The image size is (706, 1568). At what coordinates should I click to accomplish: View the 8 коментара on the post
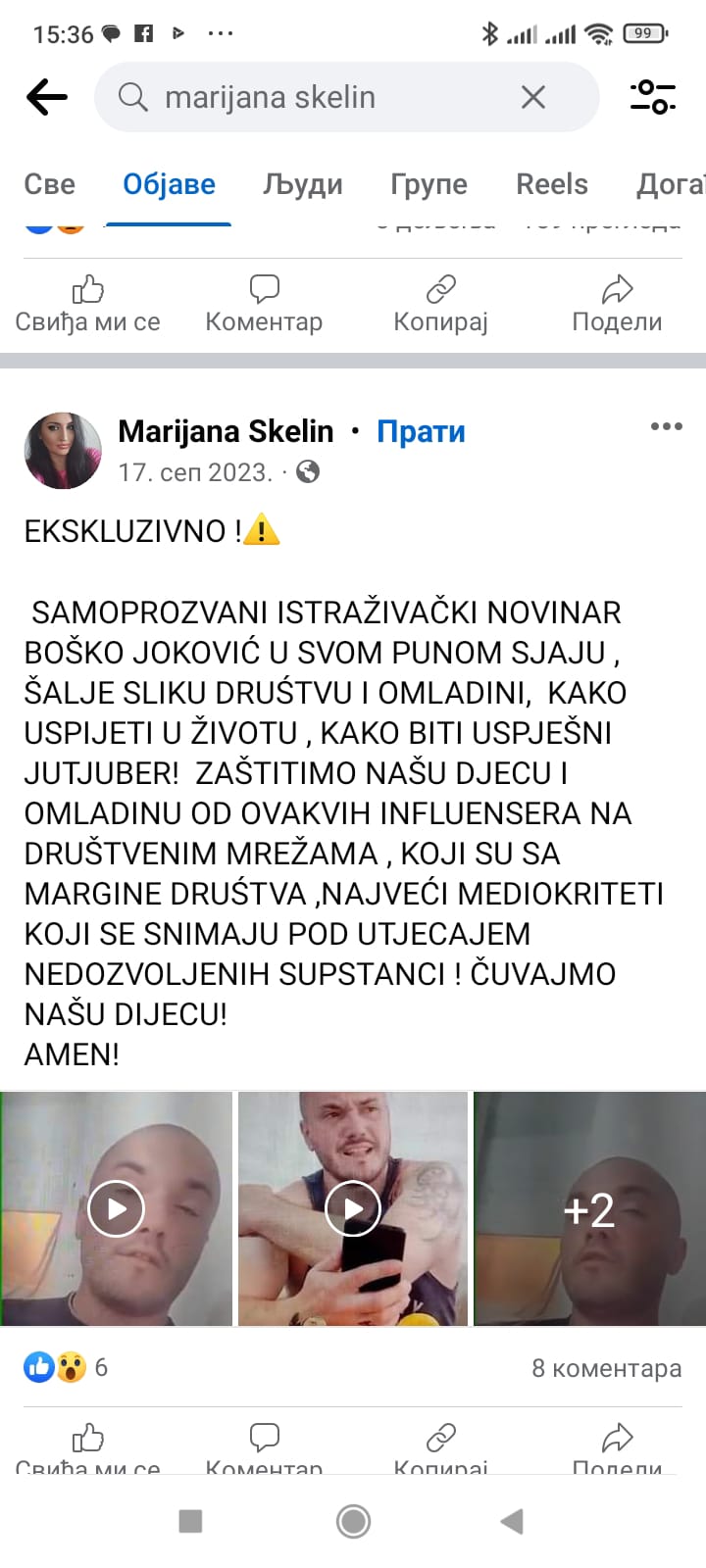coord(606,1368)
